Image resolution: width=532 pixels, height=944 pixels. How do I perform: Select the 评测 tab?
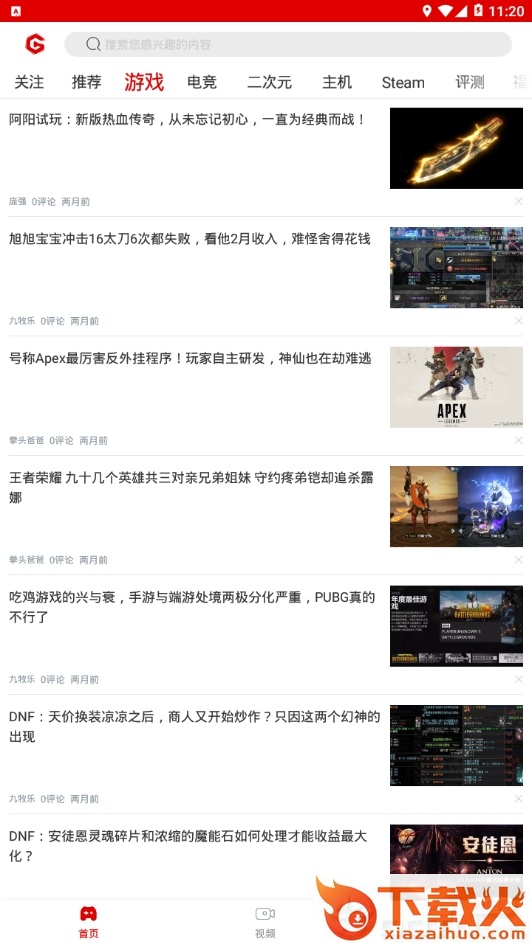[469, 82]
